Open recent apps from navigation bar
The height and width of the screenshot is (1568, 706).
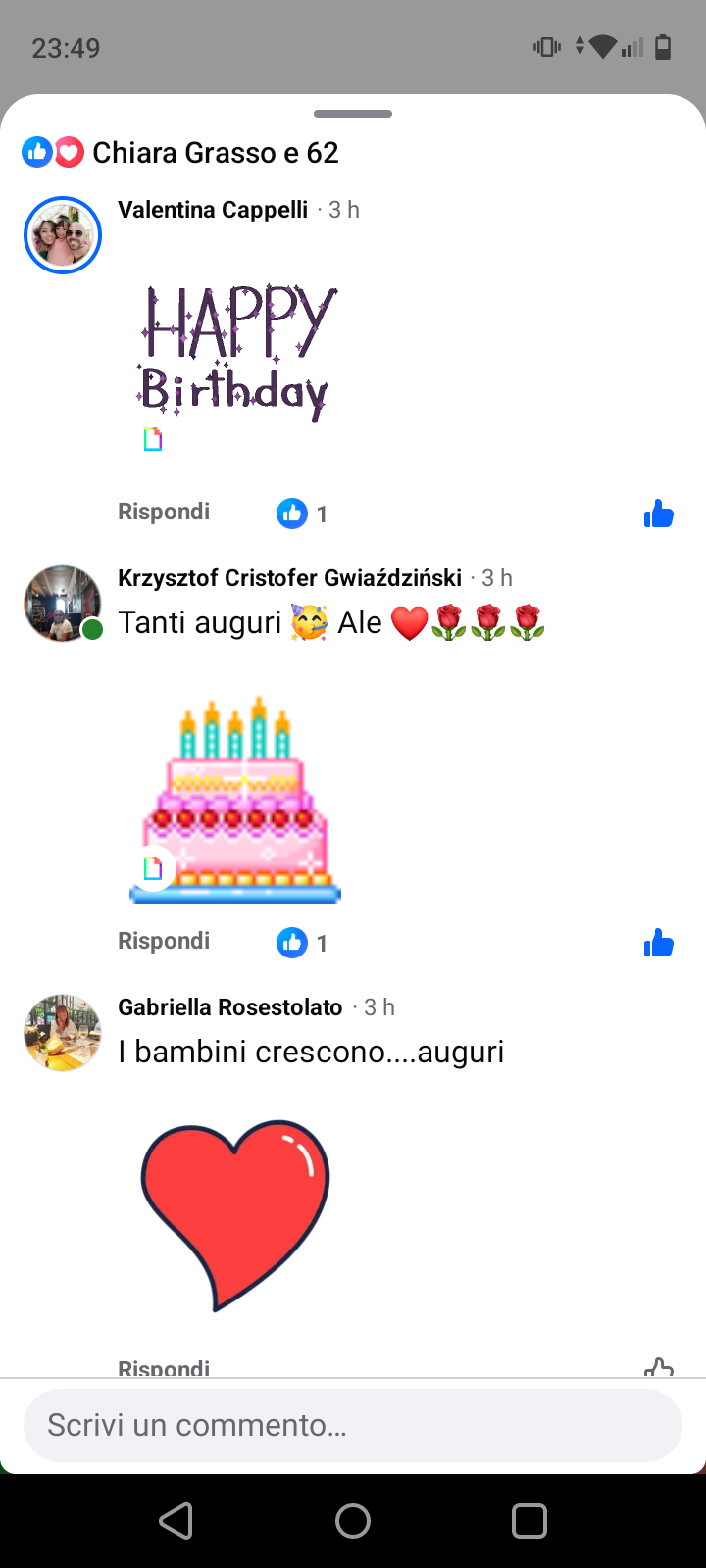tap(529, 1521)
